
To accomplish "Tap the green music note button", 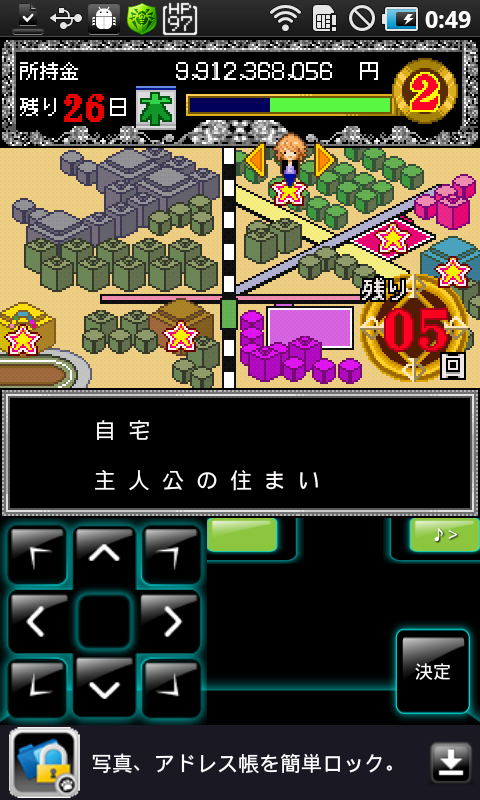I will click(444, 535).
